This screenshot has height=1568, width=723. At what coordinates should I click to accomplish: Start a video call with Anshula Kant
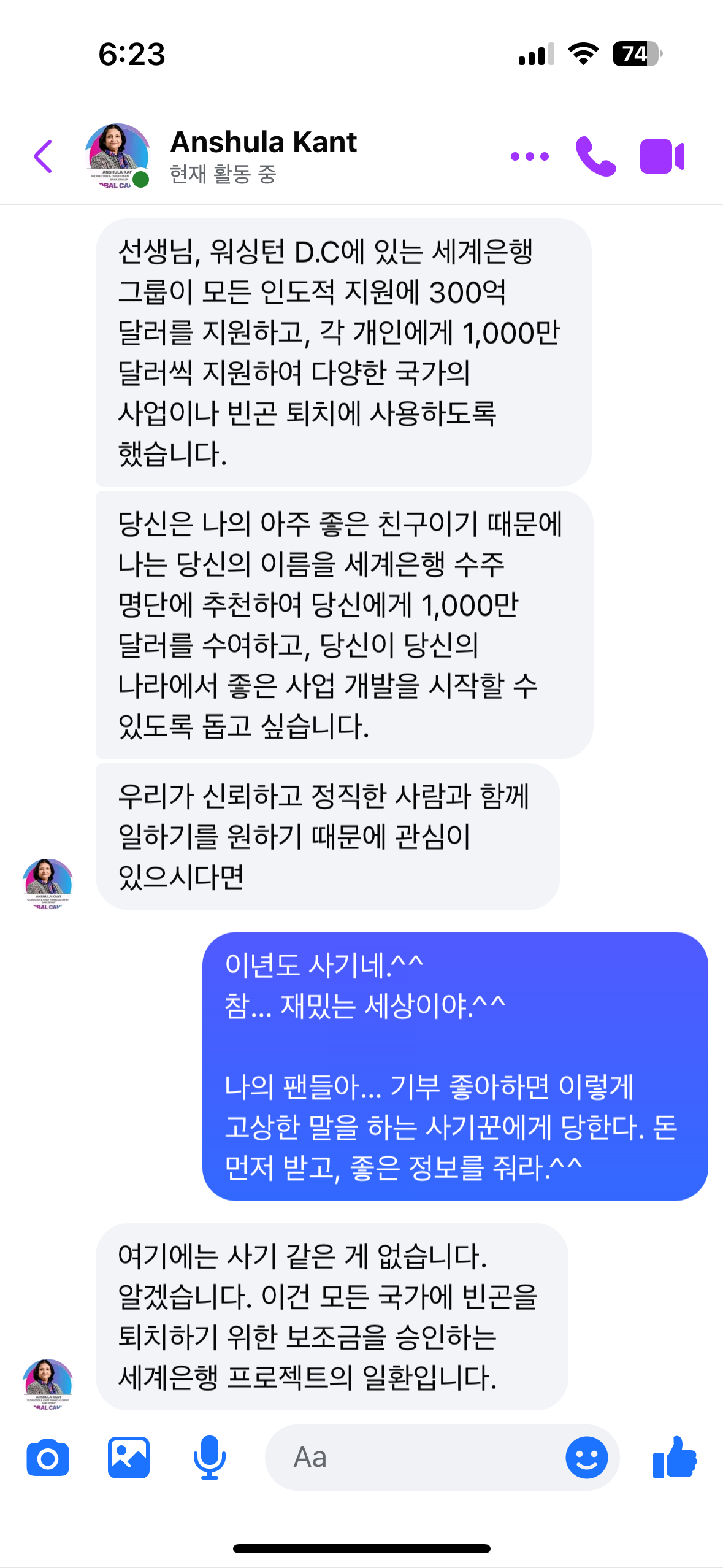coord(662,156)
